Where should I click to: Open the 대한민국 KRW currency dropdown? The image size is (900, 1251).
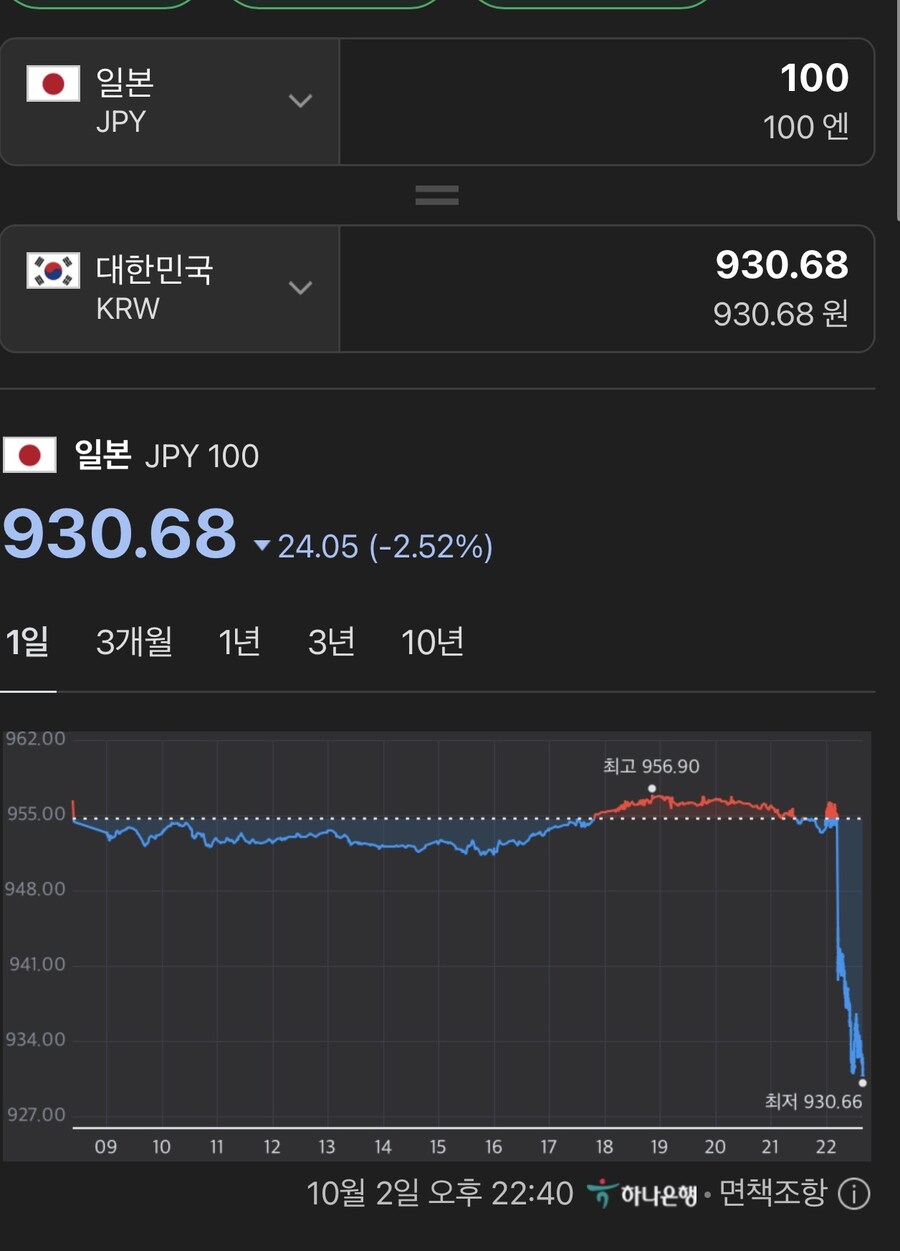[170, 288]
